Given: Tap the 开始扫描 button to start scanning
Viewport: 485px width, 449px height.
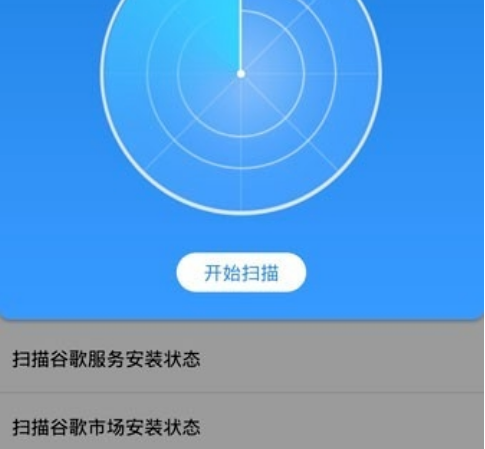Looking at the screenshot, I should (x=241, y=272).
